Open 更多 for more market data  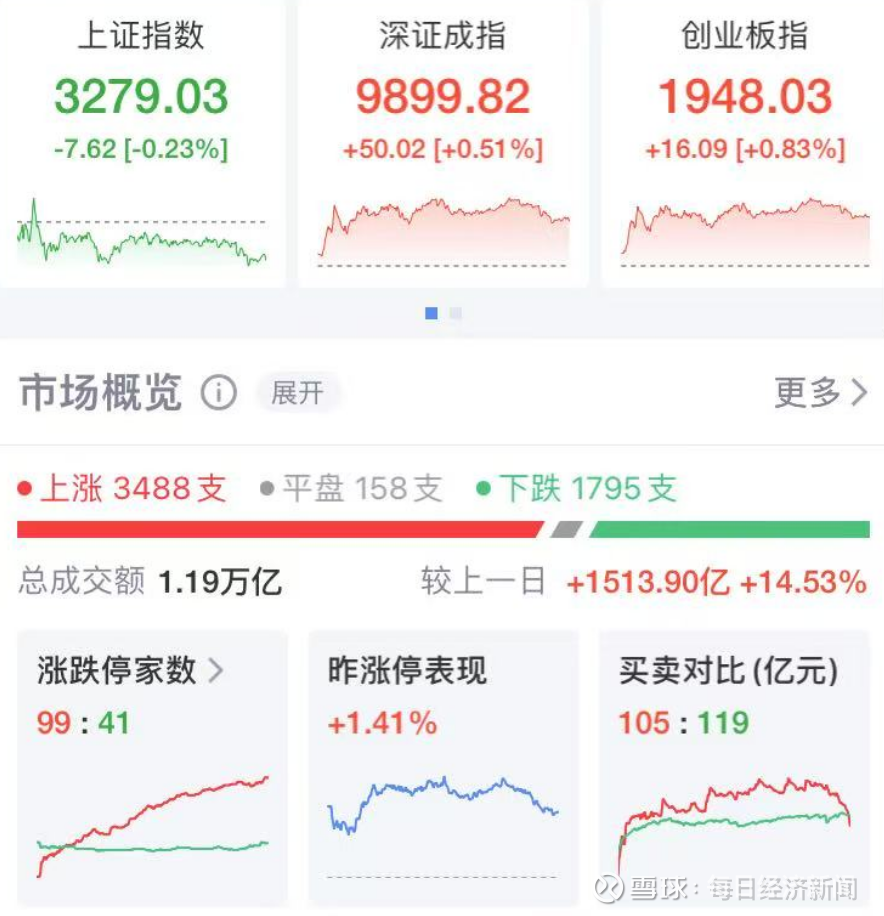pyautogui.click(x=820, y=393)
